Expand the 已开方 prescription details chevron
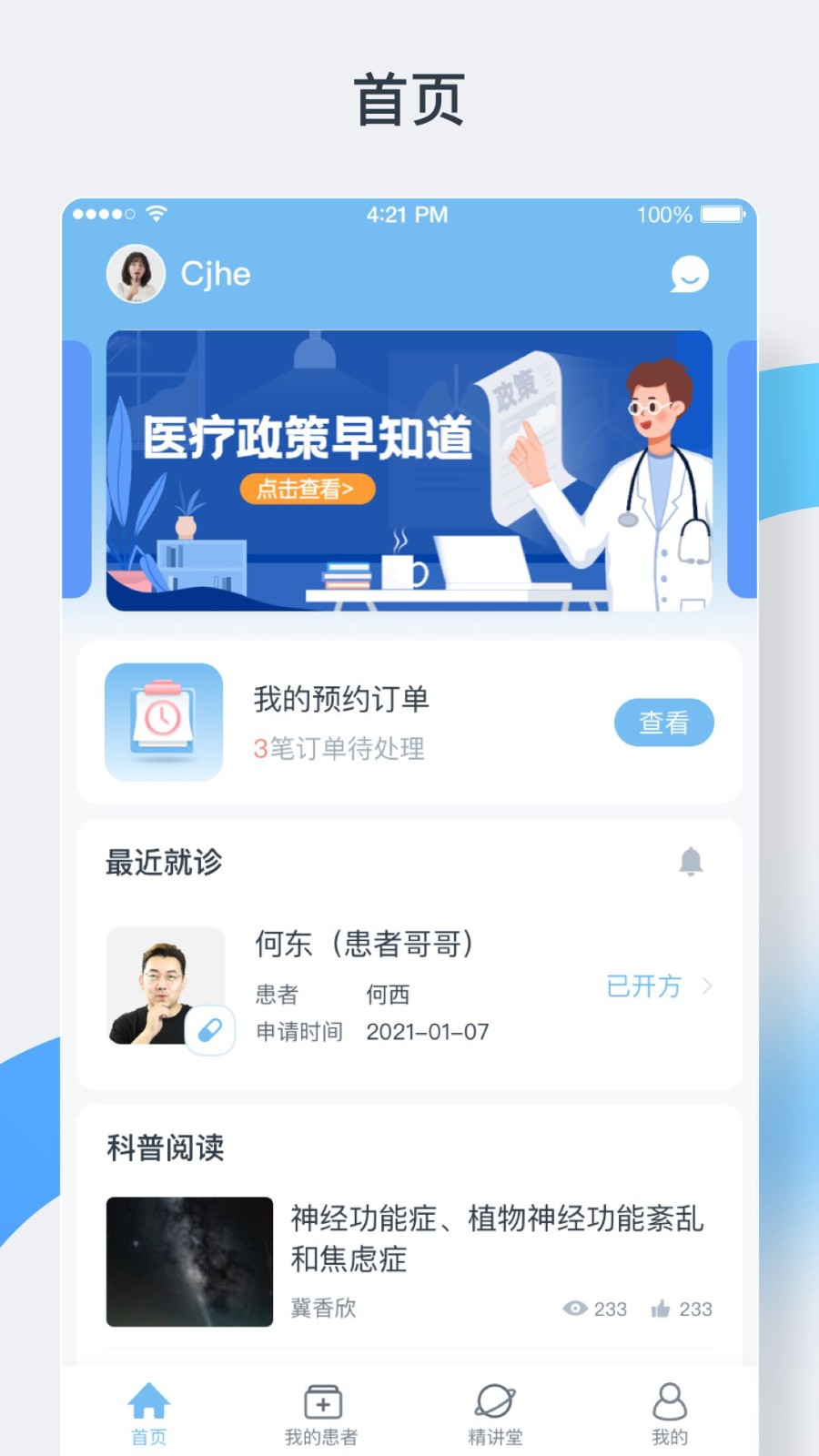819x1456 pixels. pyautogui.click(x=708, y=986)
